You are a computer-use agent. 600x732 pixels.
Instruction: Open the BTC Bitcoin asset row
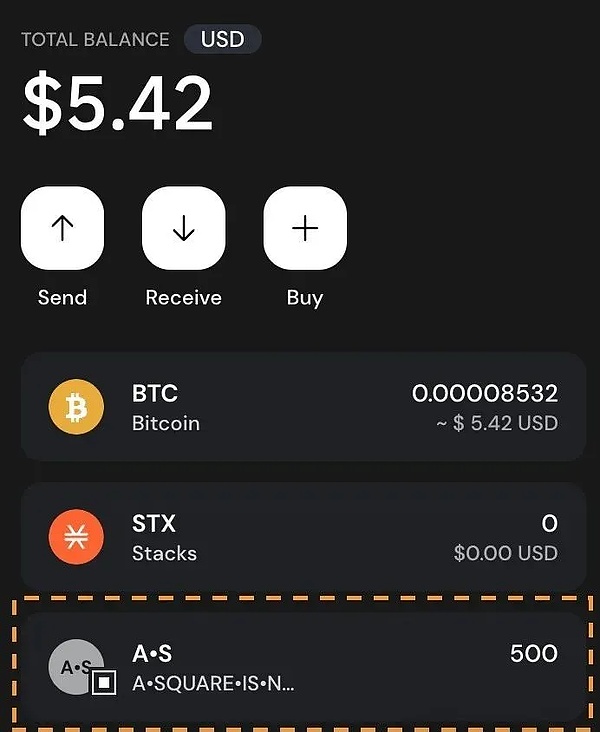[303, 407]
